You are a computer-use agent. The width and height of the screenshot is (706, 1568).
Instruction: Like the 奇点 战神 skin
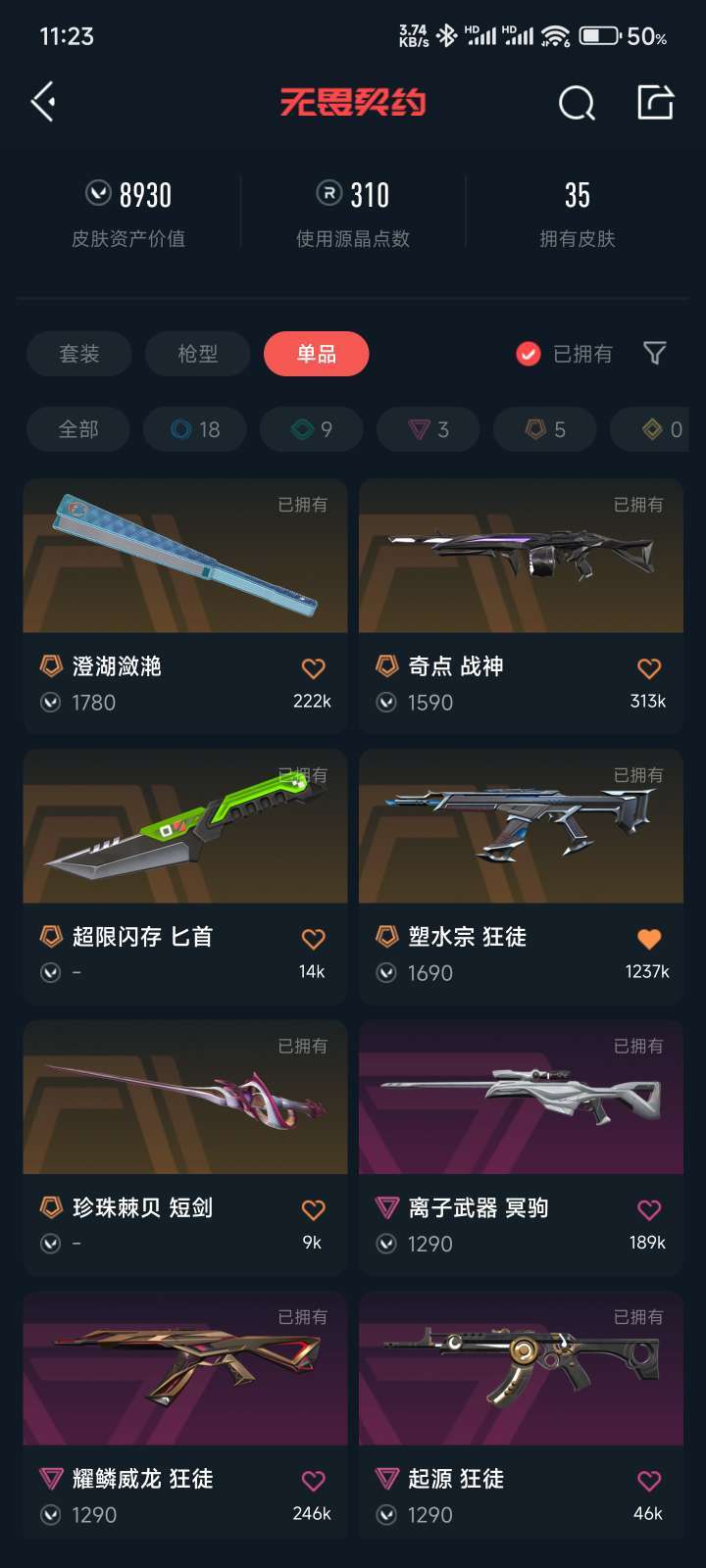coord(649,668)
